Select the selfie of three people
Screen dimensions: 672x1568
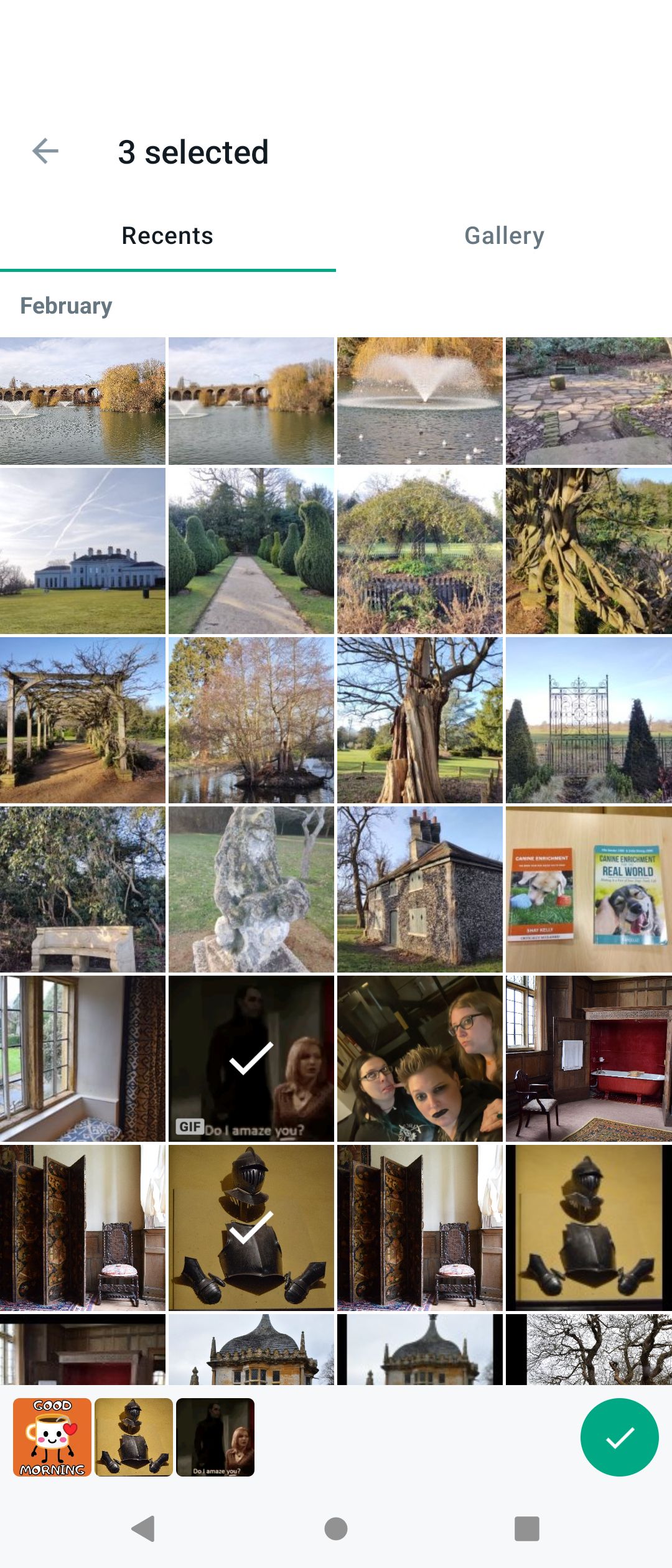(420, 1058)
